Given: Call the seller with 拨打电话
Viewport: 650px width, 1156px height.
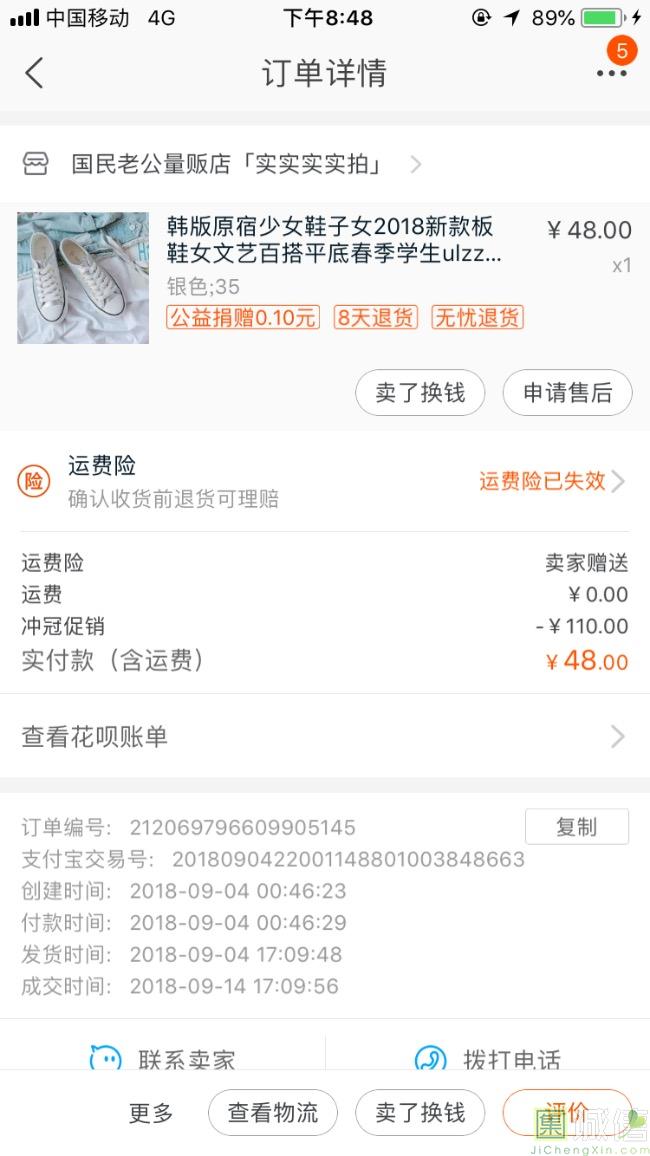Looking at the screenshot, I should (x=490, y=1058).
